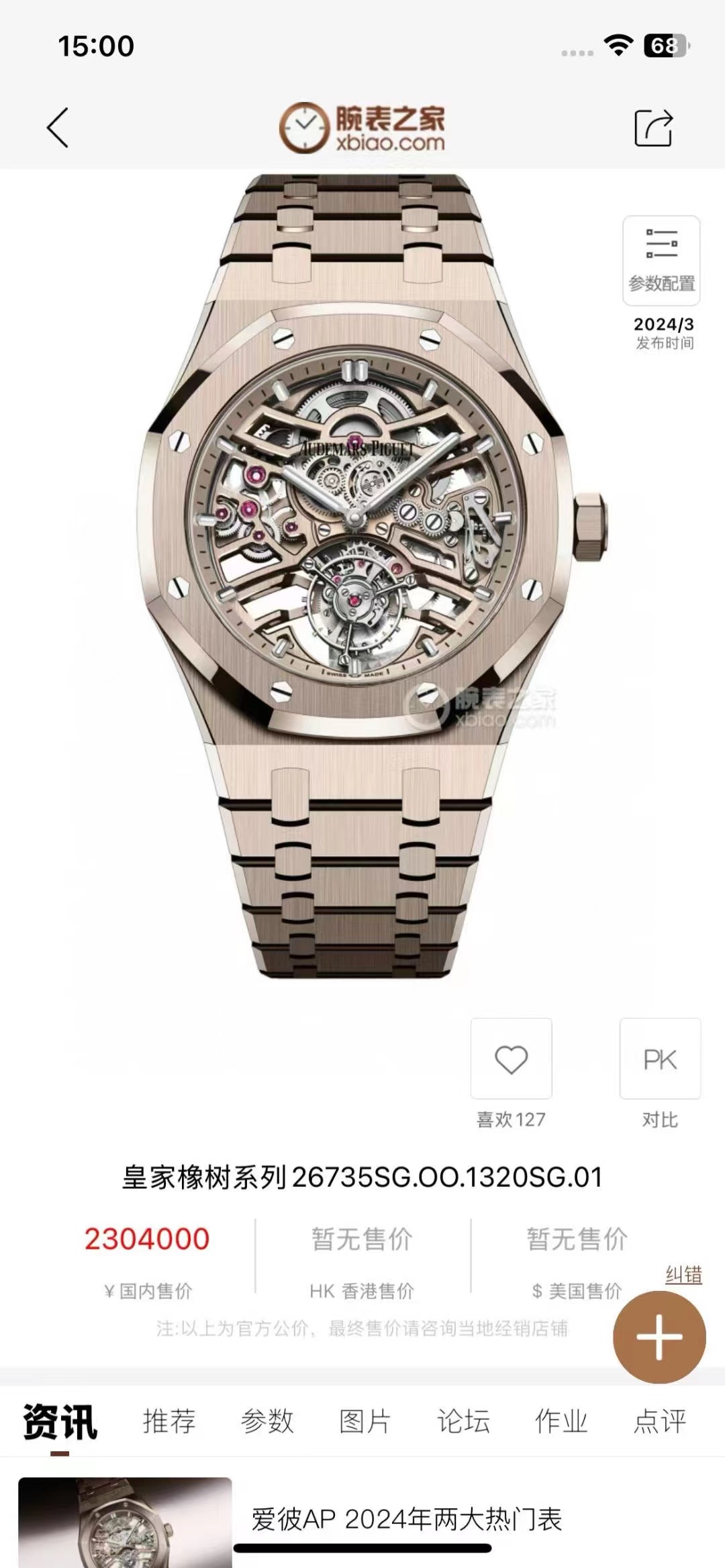
Task: Switch to the 图片 tab
Action: pyautogui.click(x=365, y=1422)
